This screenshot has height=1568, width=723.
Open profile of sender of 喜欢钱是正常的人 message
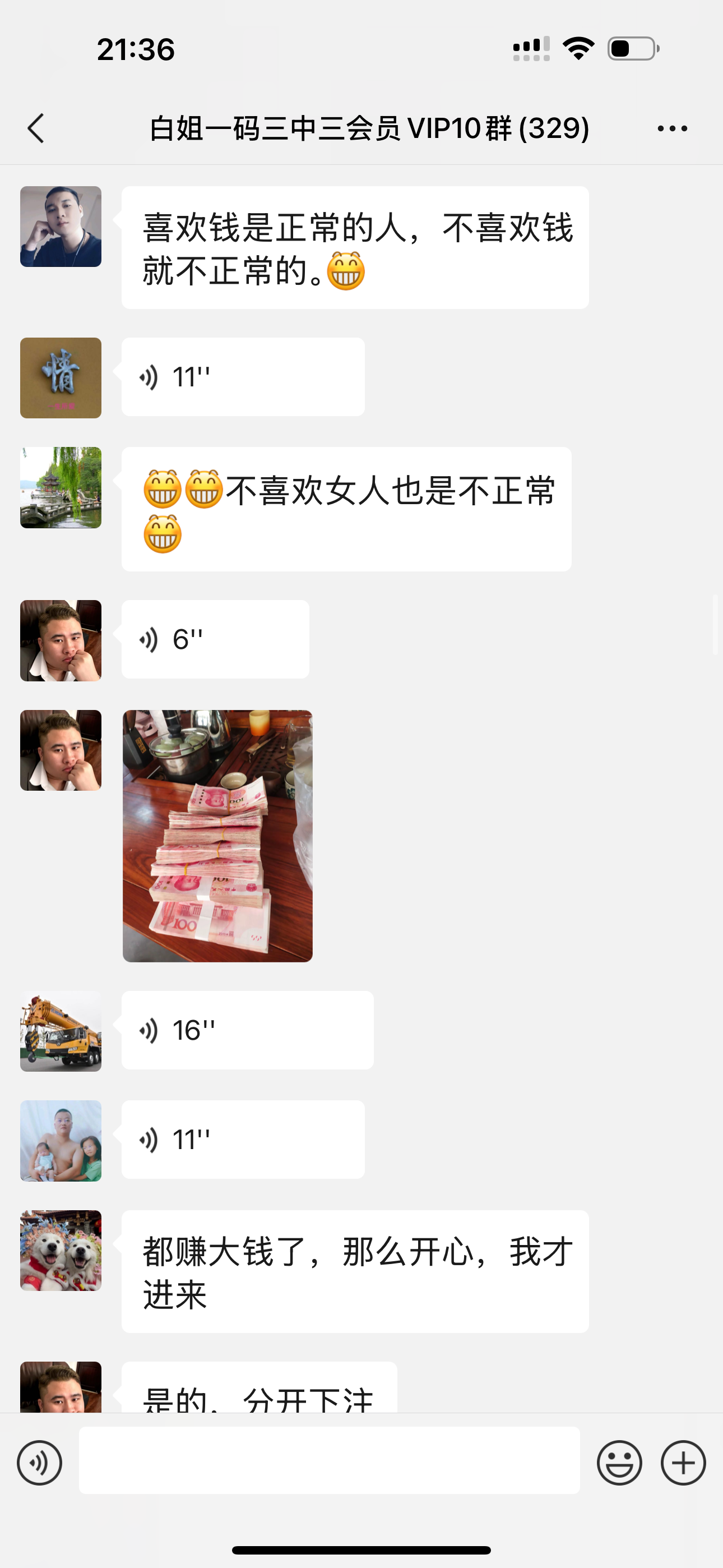61,227
